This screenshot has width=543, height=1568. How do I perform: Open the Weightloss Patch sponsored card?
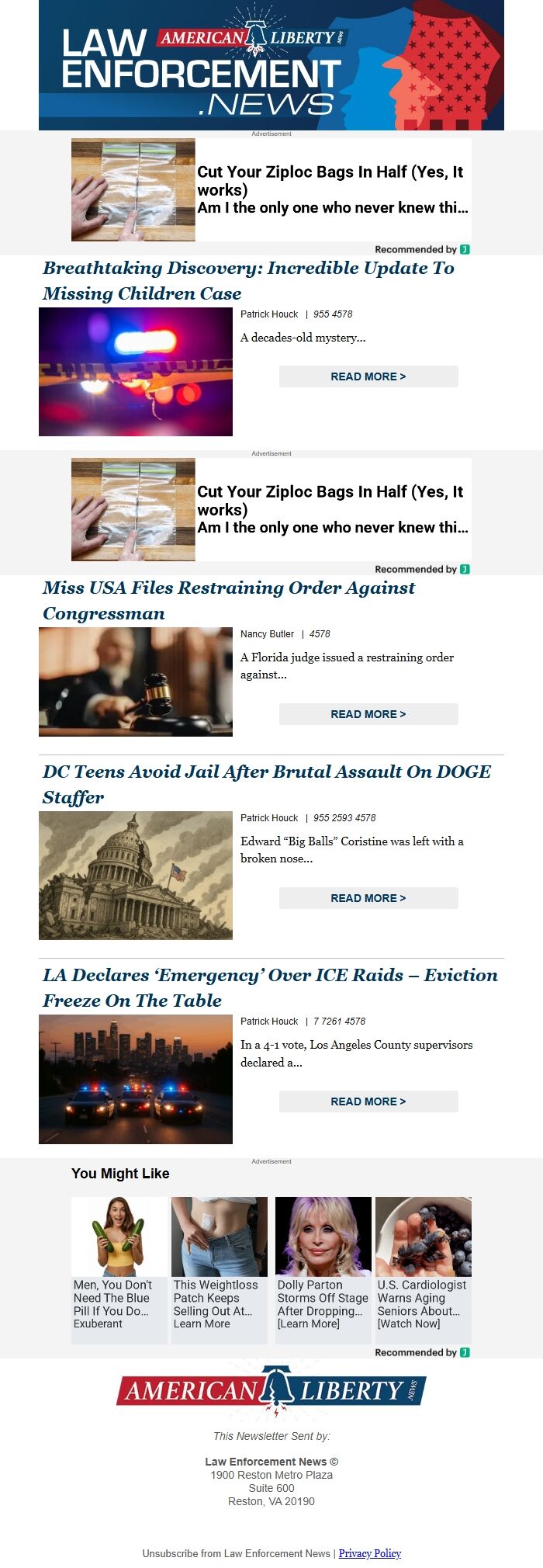pos(219,1269)
